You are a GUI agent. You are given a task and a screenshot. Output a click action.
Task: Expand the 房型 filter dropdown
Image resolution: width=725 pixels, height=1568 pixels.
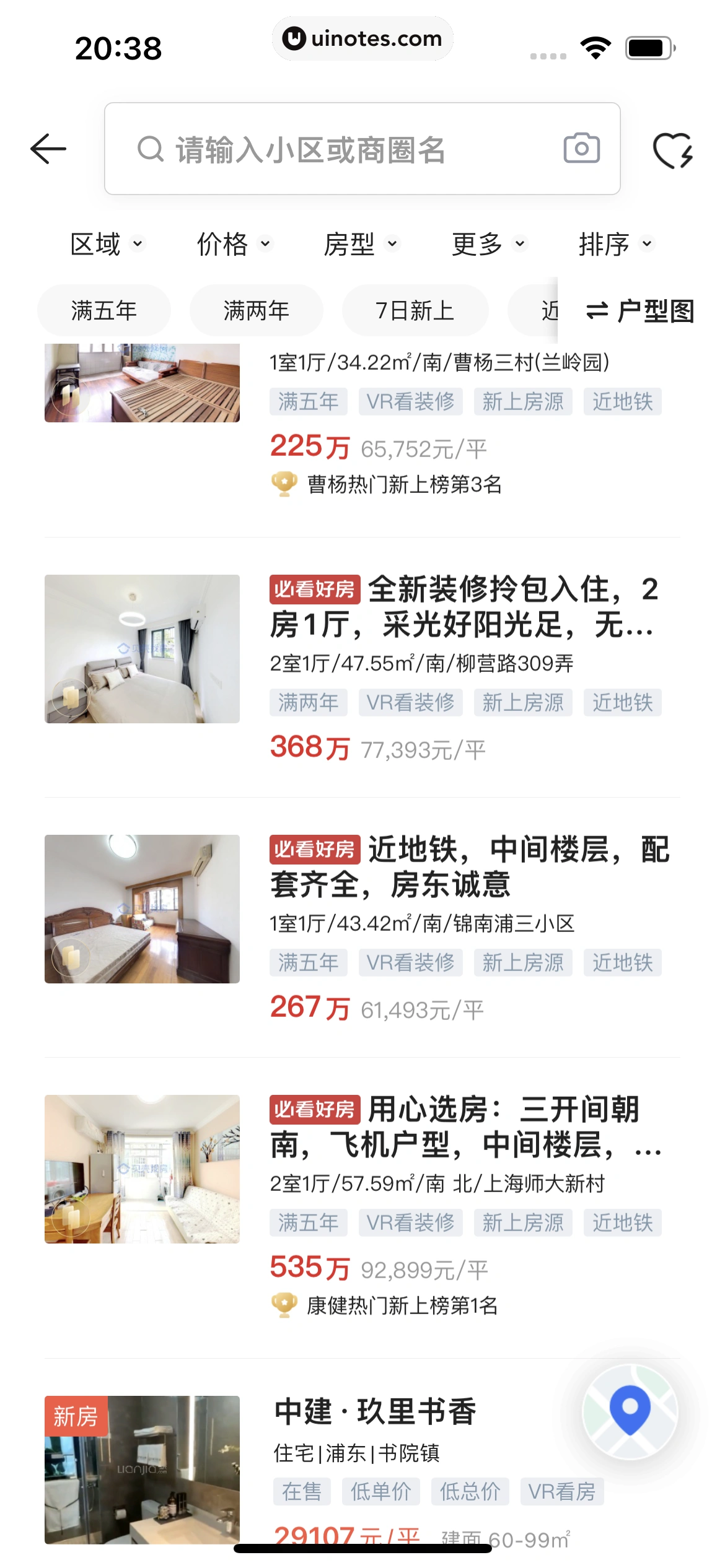pyautogui.click(x=361, y=244)
